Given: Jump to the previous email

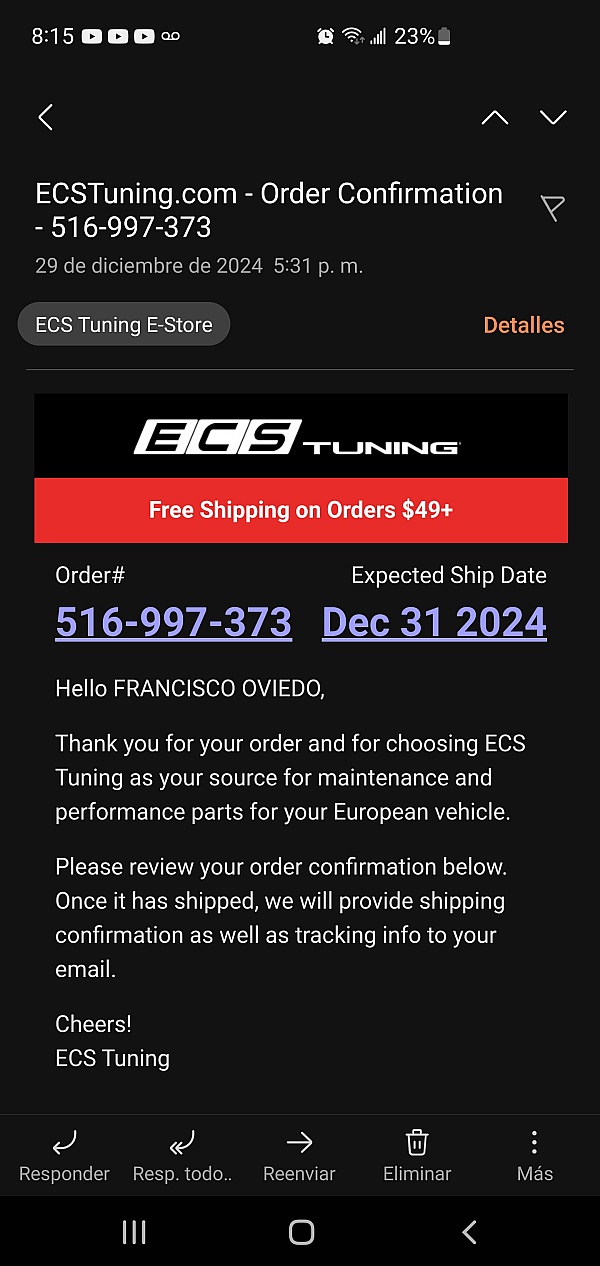Looking at the screenshot, I should (x=494, y=117).
